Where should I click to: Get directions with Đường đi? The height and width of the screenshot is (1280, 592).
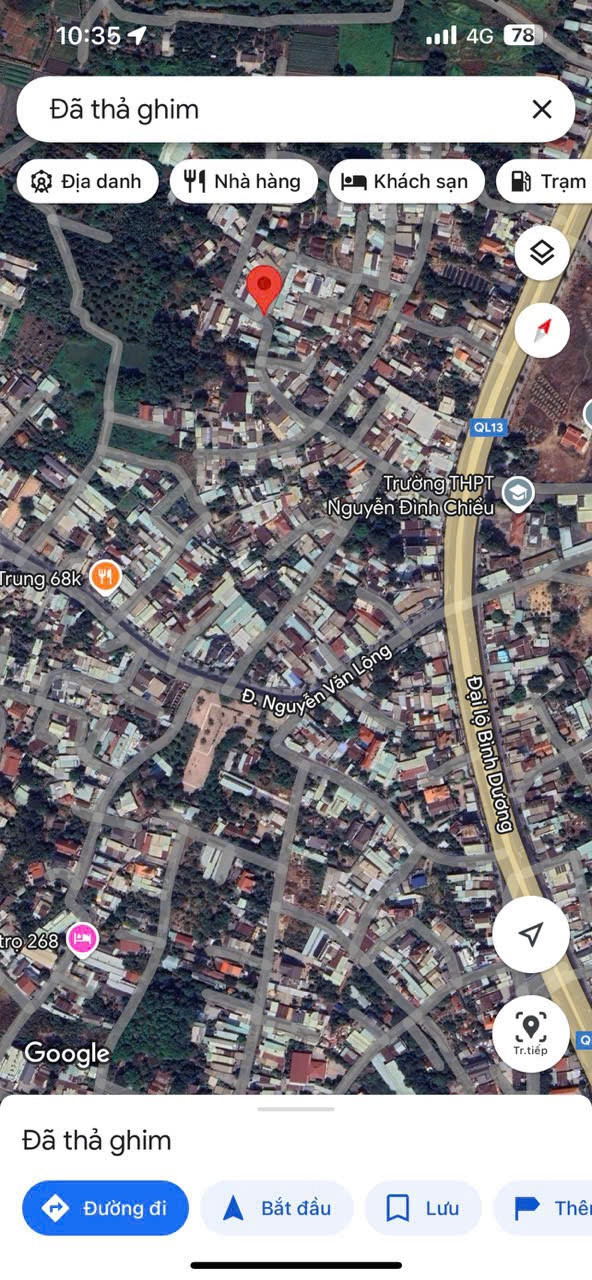105,1208
